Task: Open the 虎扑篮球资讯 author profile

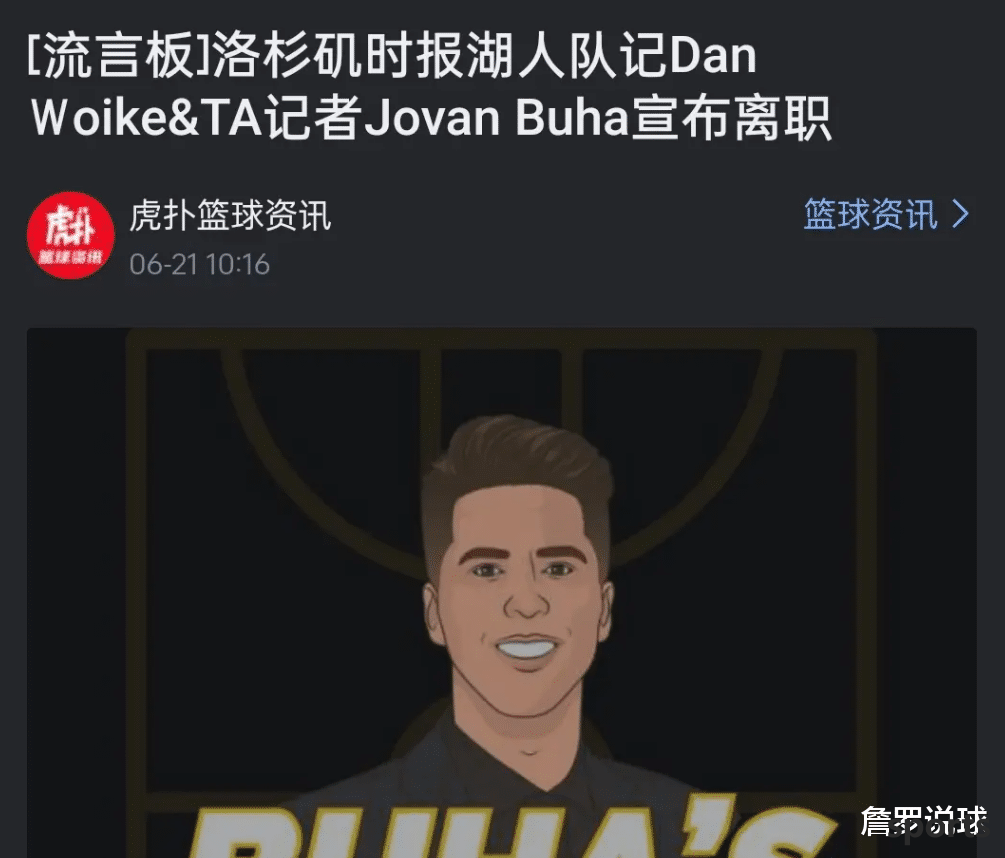Action: 230,216
